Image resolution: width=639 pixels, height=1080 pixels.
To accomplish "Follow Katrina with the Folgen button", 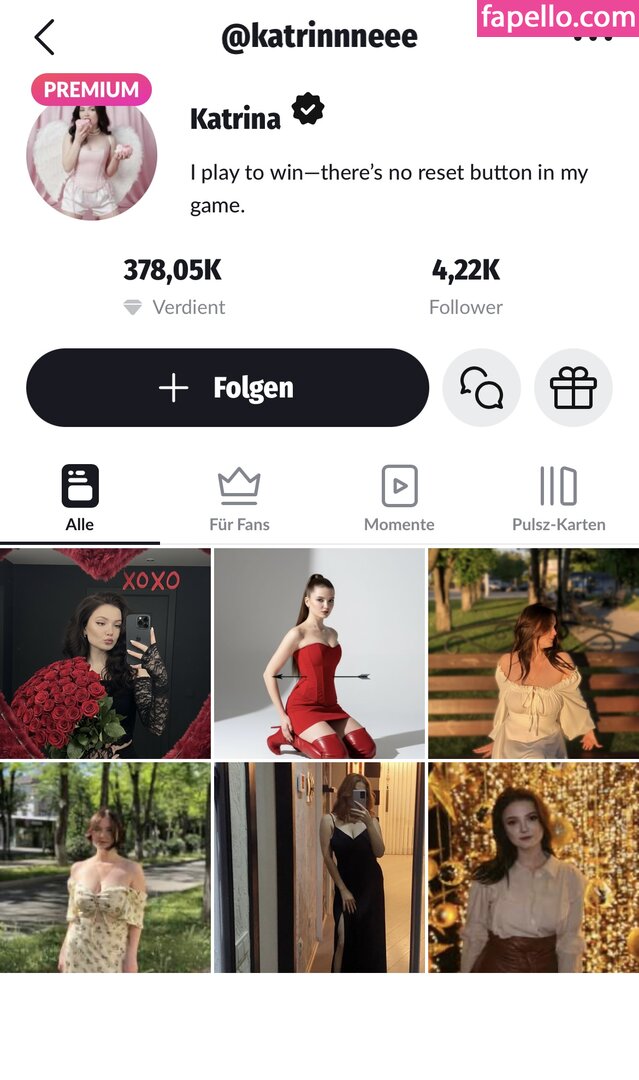I will coord(227,388).
